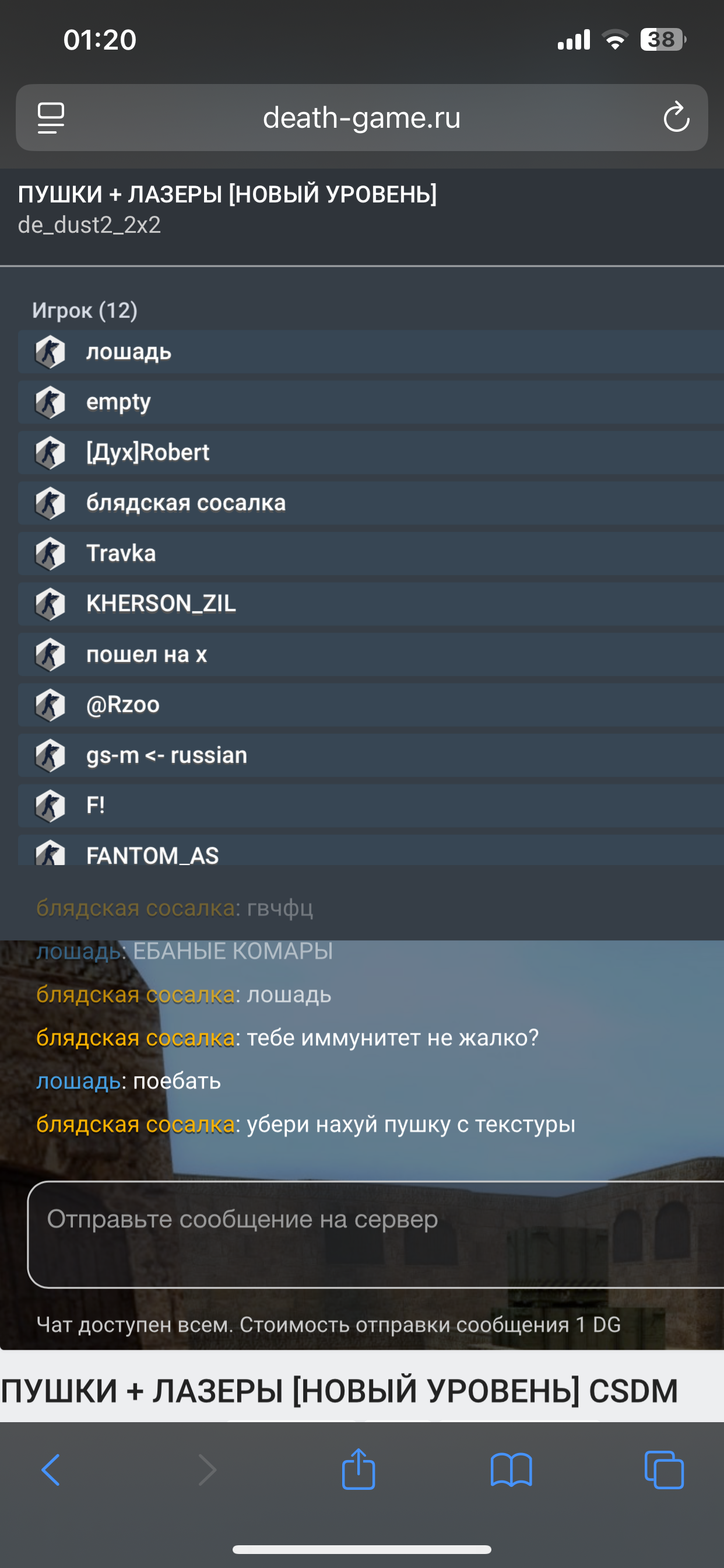Screen dimensions: 724x1568
Task: Tap the gs-m <- russian player row
Action: (371, 755)
